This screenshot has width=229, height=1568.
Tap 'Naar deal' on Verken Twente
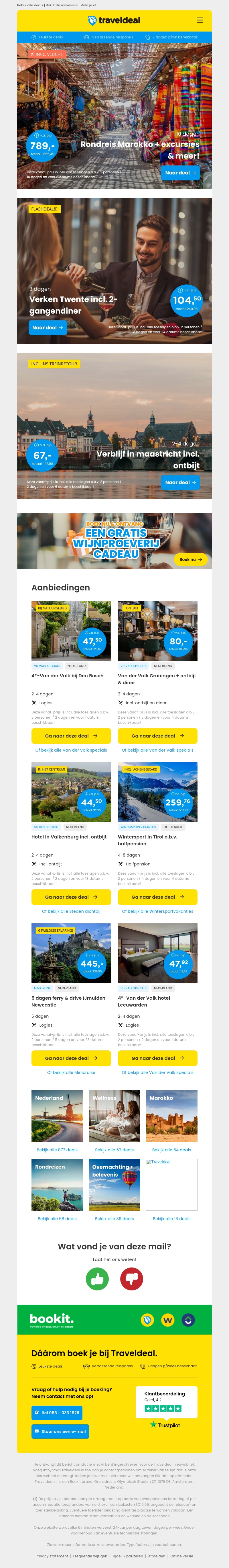(48, 327)
